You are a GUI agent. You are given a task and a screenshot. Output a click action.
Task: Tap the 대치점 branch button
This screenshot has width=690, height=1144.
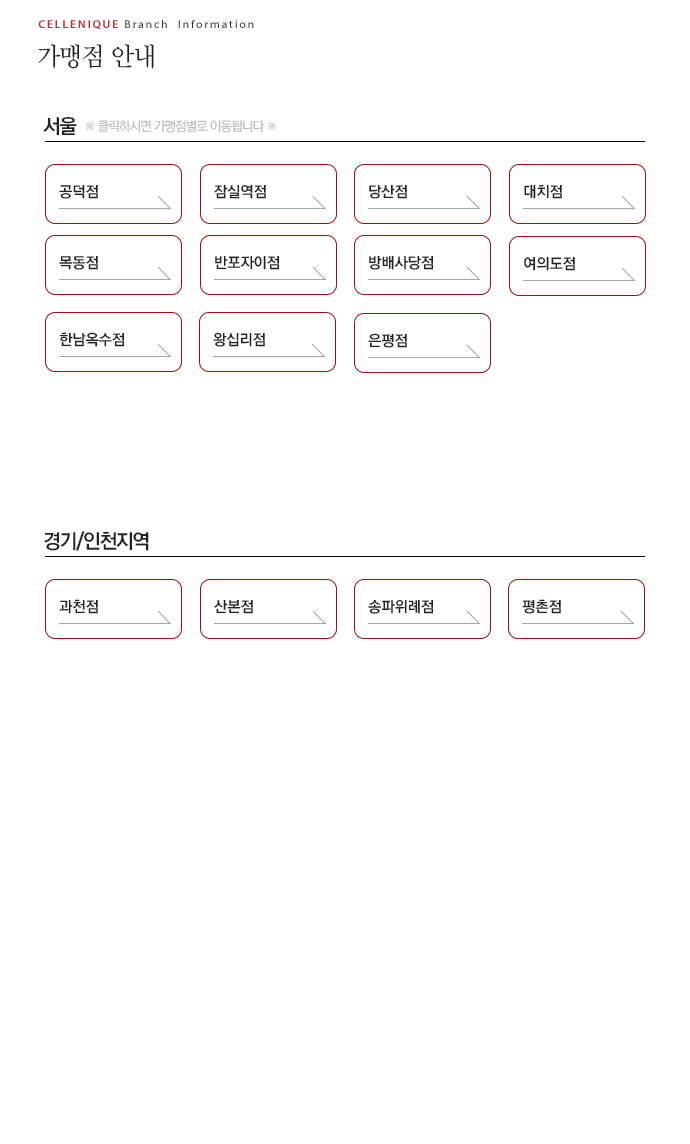(x=577, y=194)
